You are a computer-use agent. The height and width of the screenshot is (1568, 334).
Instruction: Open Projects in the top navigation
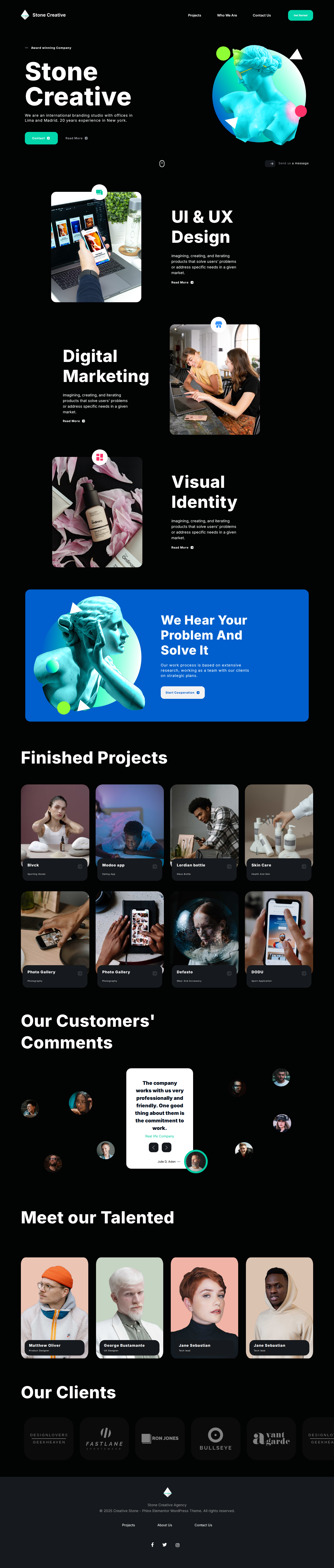(194, 15)
